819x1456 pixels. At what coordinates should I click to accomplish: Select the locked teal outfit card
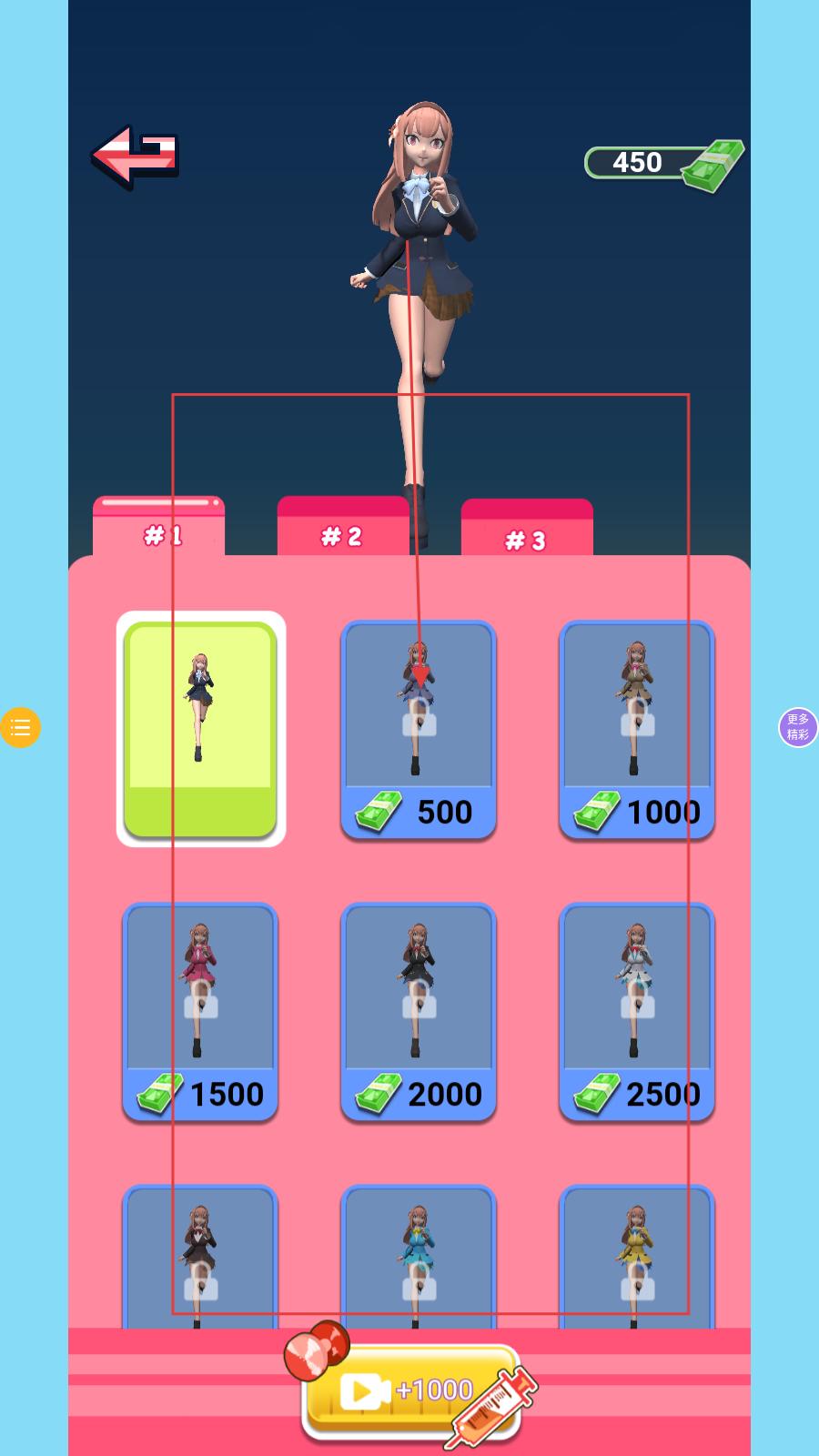point(419,1260)
